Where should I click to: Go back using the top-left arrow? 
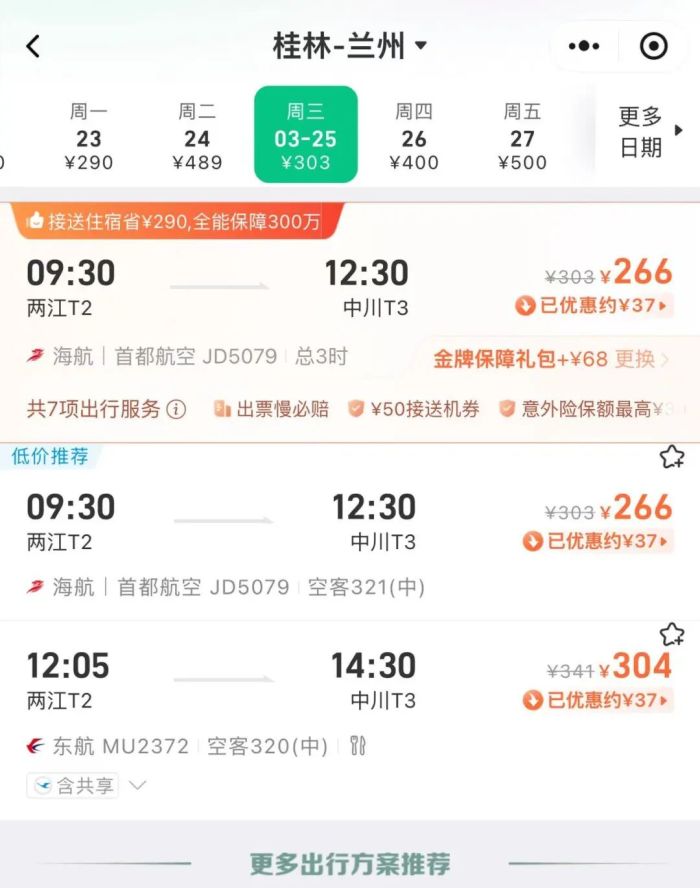34,46
